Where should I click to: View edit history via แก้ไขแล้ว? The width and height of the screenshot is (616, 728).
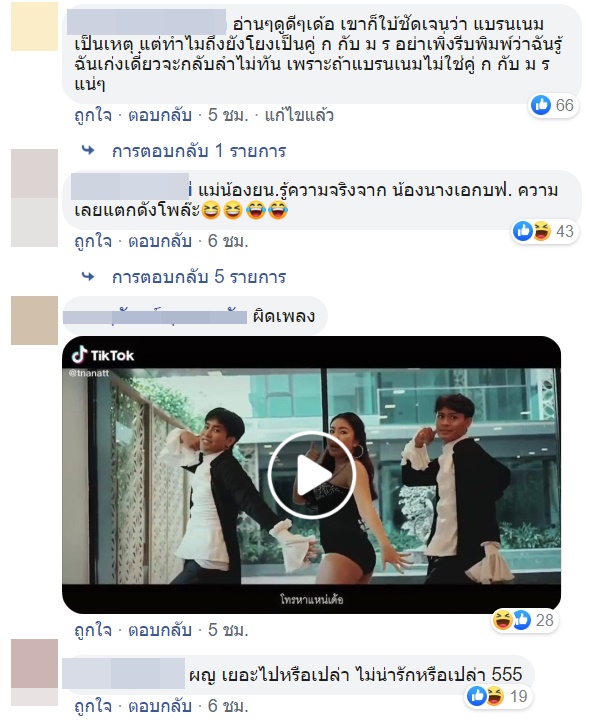(300, 115)
